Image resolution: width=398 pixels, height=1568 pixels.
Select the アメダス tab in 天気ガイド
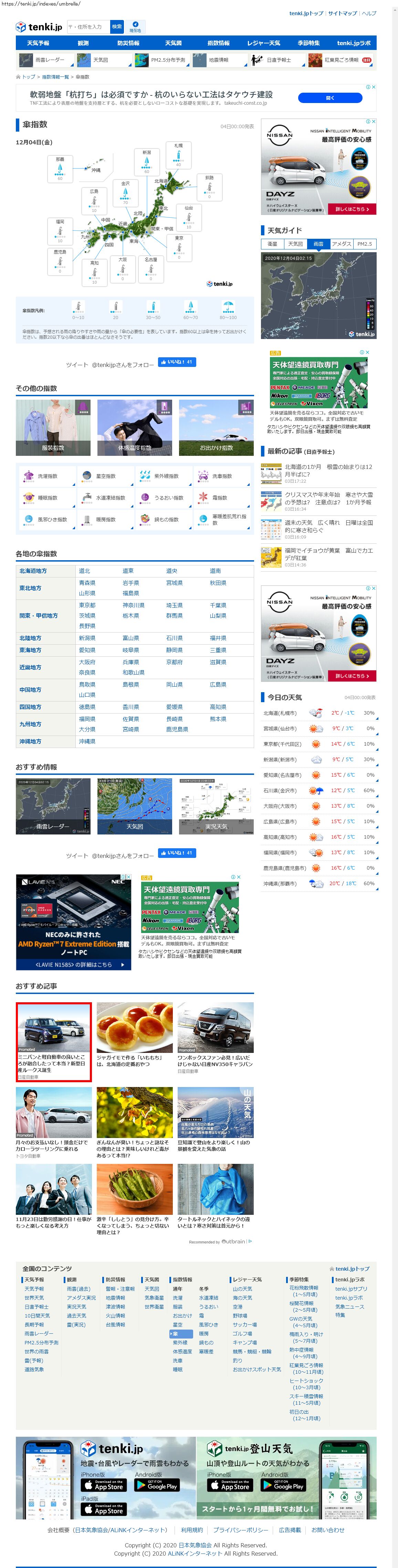(342, 244)
